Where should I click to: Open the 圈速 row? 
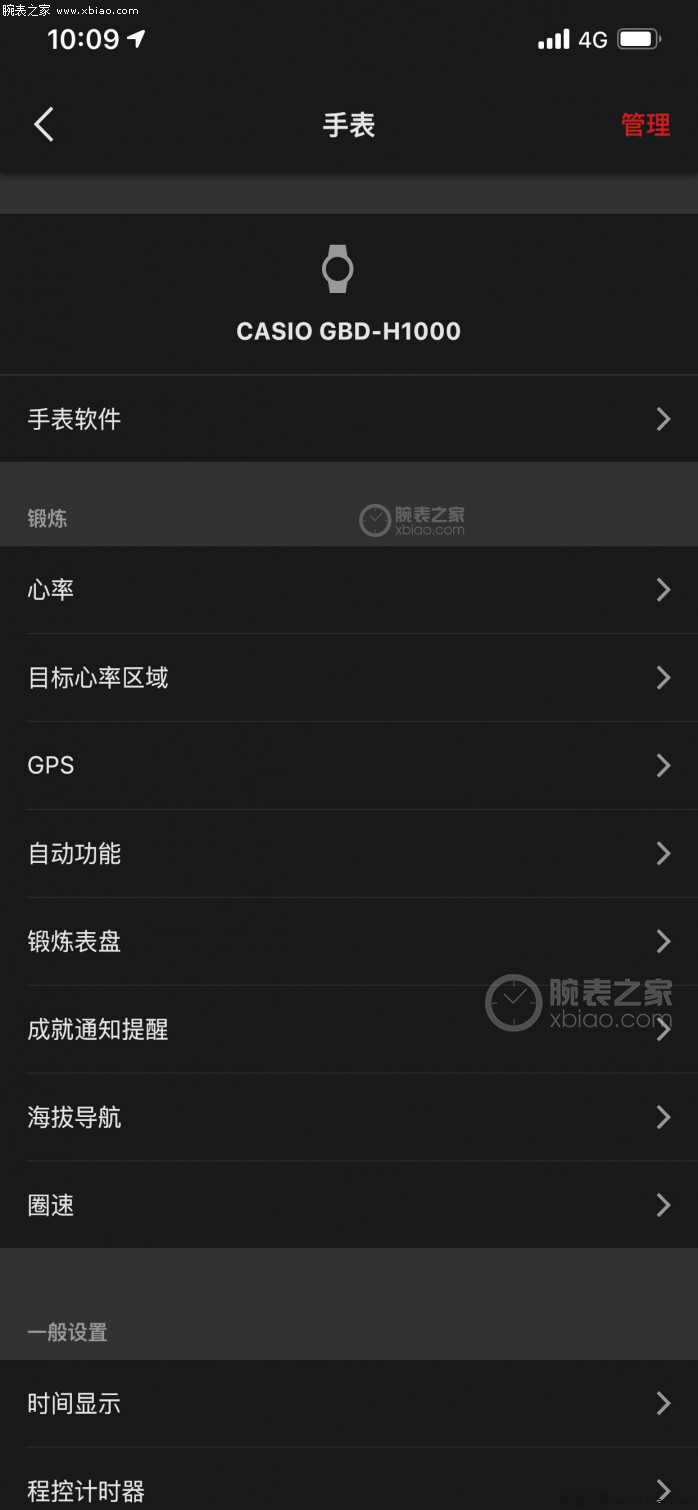tap(349, 1205)
